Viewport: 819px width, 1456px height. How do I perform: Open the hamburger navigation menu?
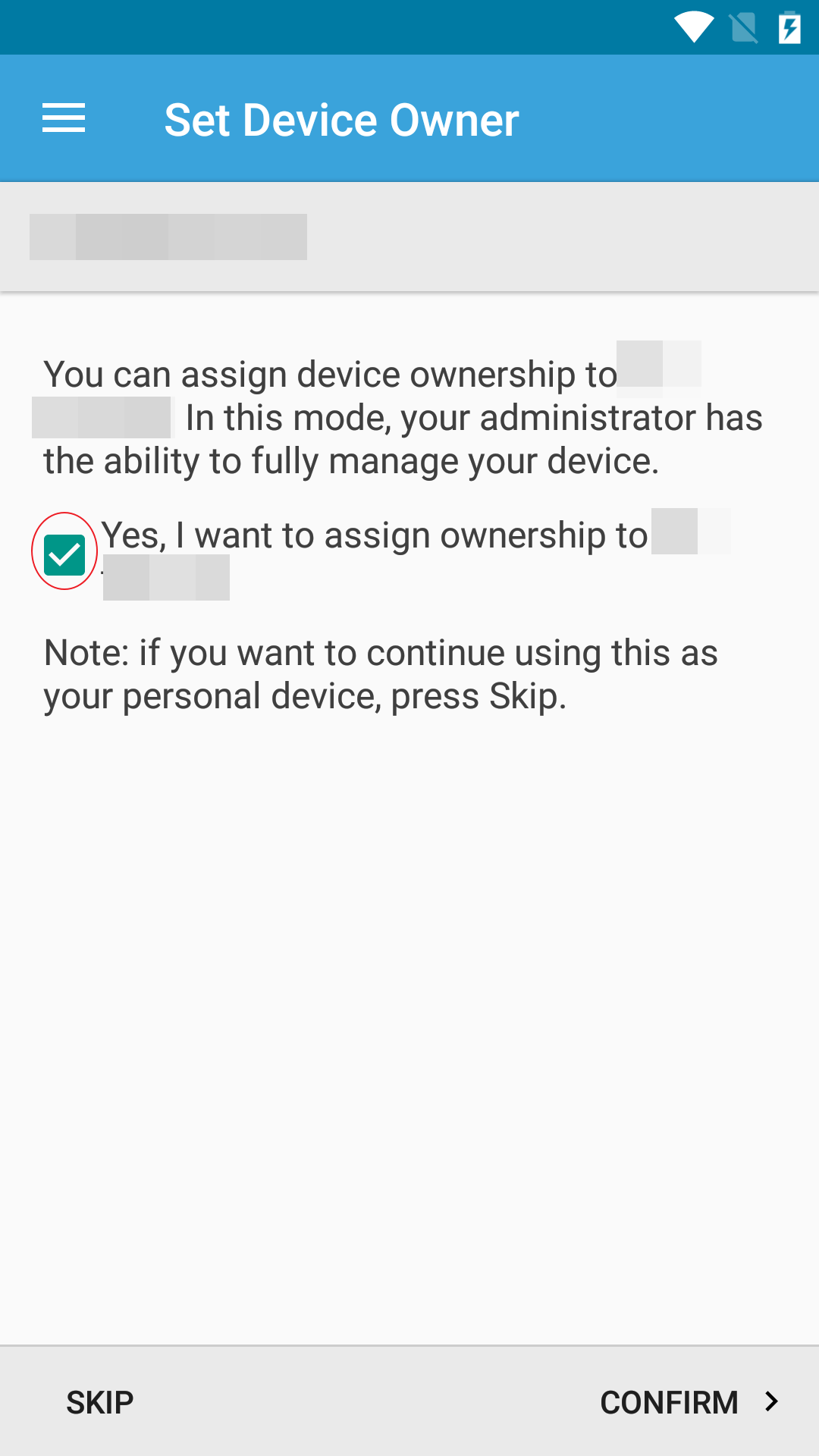point(64,118)
